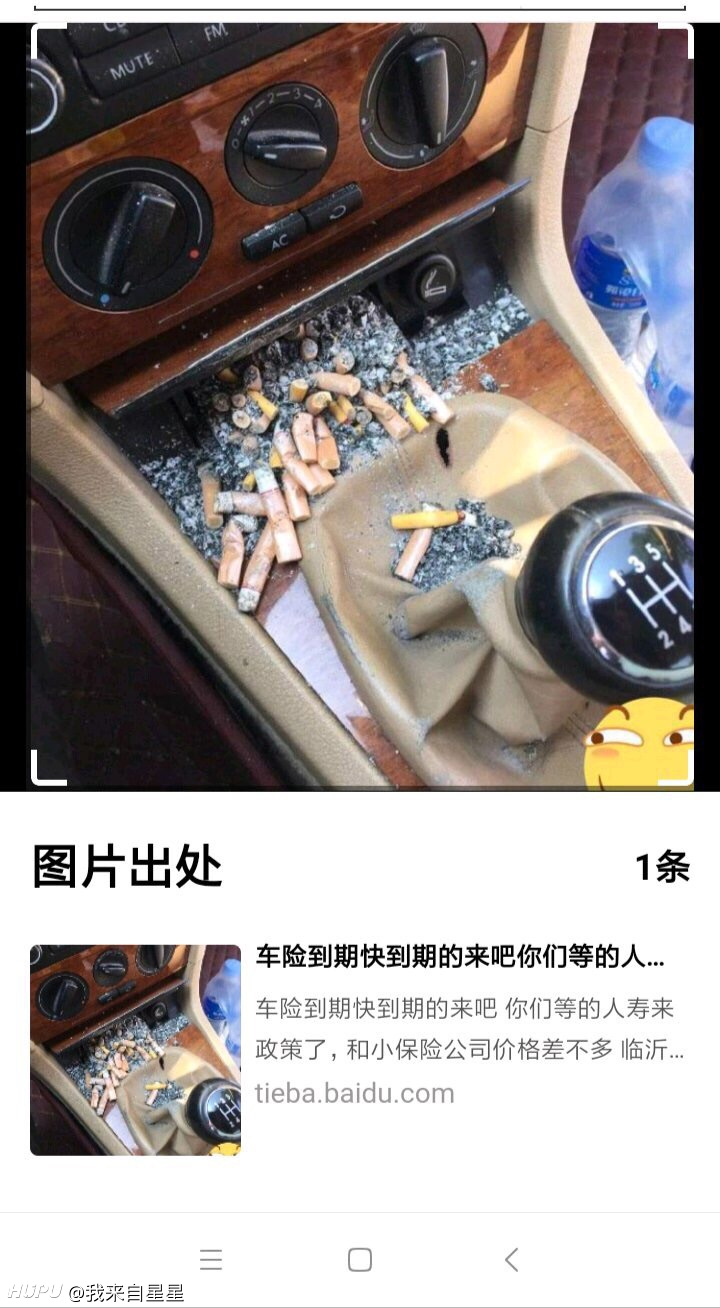Open the 车险到期快到期的来吧 result title
The image size is (720, 1308).
click(x=460, y=956)
